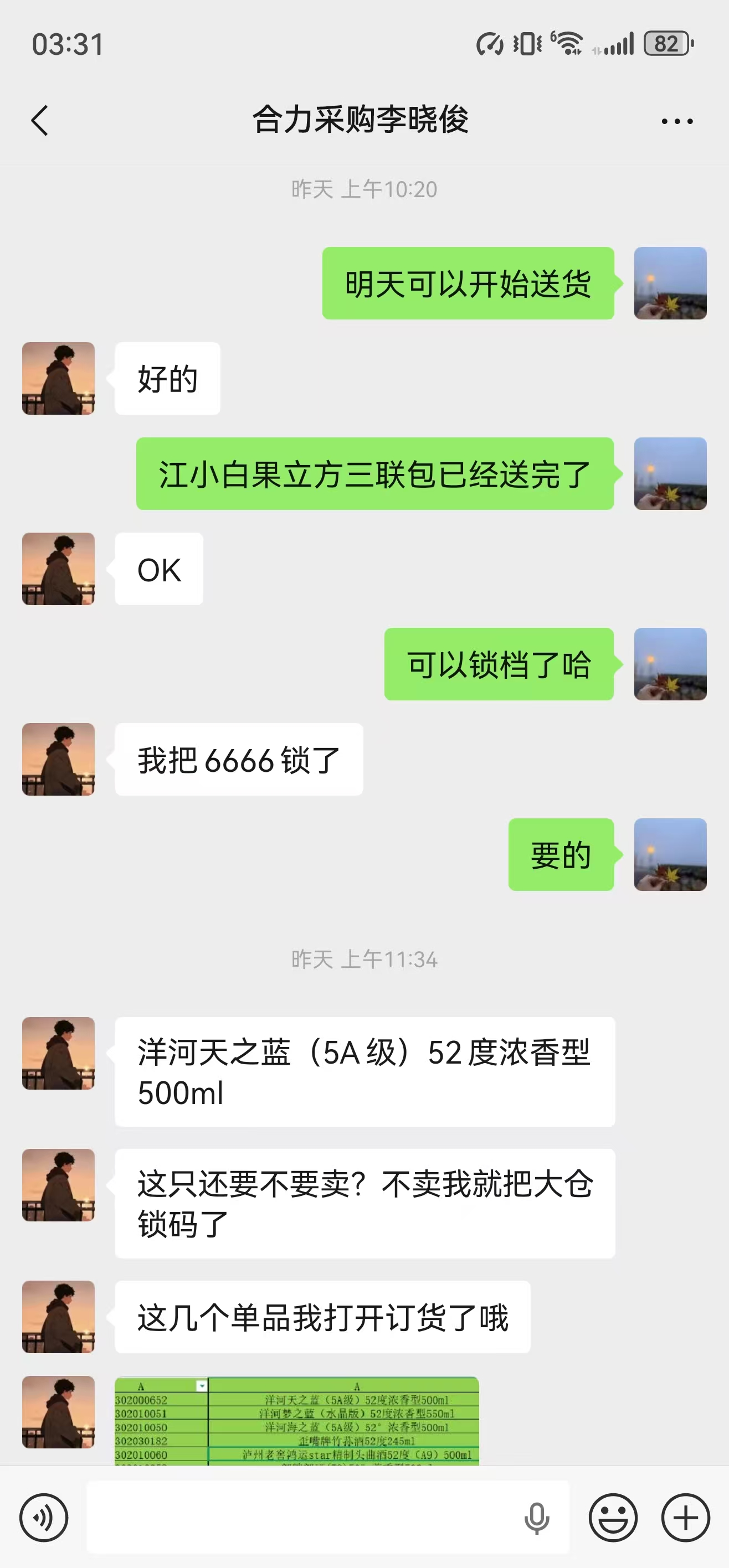
Task: Open the emoji sticker panel
Action: [x=613, y=1518]
